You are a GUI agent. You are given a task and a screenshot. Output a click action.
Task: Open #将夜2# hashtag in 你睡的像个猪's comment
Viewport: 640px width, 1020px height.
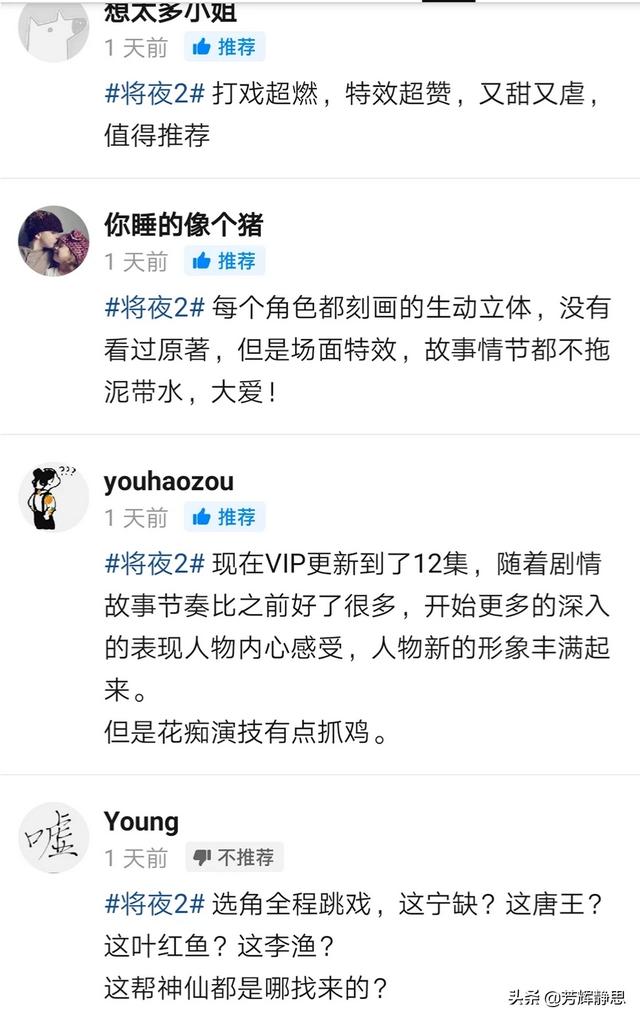coord(155,308)
